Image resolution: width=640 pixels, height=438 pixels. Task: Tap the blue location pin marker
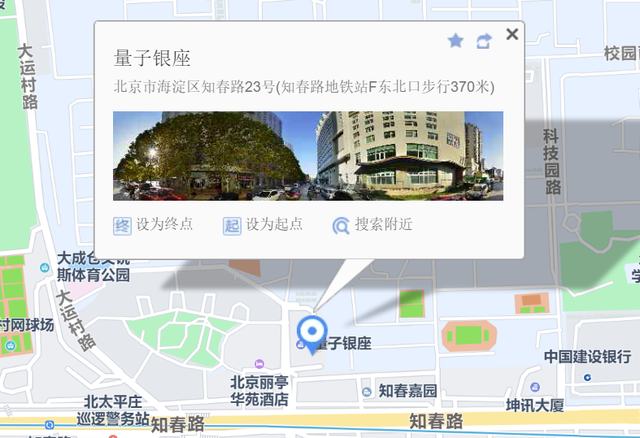click(313, 332)
